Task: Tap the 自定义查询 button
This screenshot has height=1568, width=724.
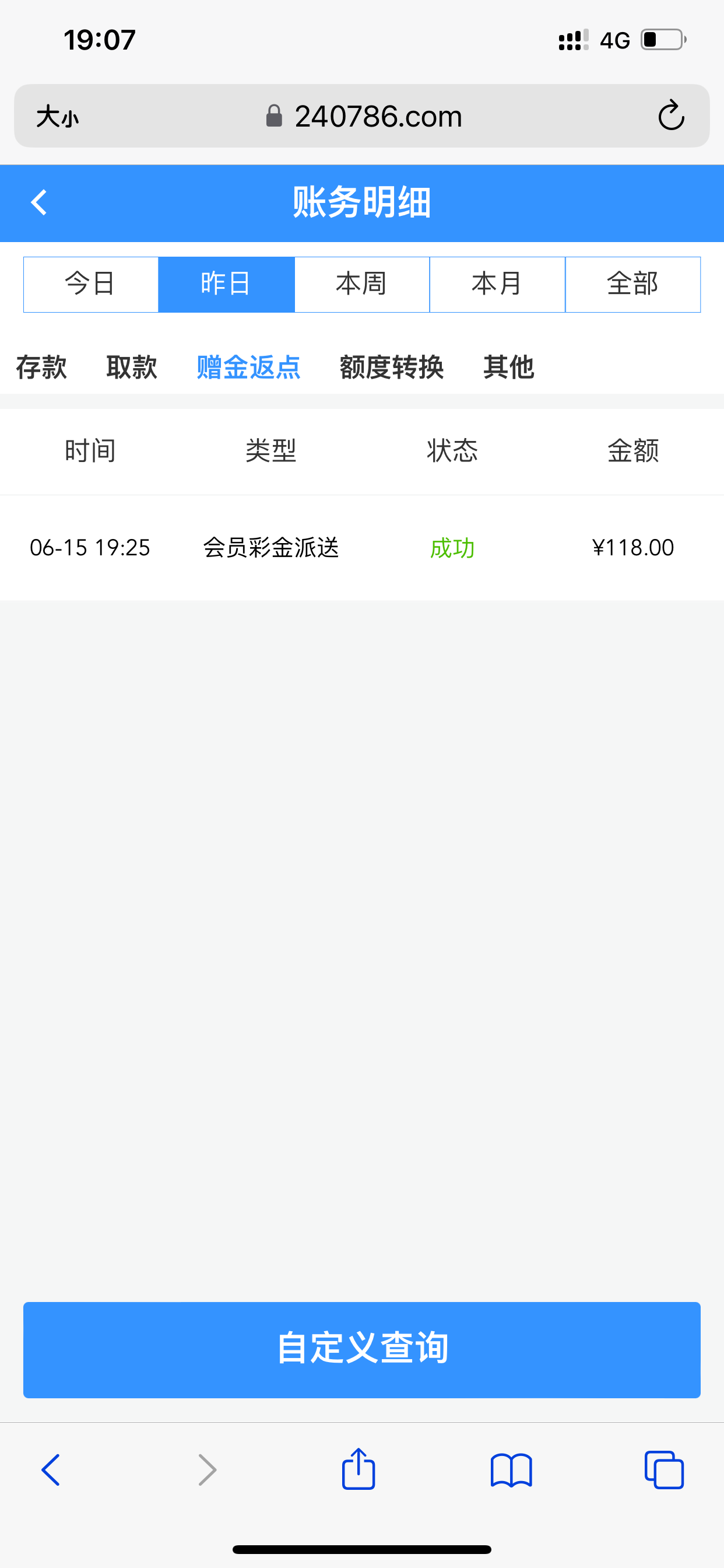Action: 362,1349
